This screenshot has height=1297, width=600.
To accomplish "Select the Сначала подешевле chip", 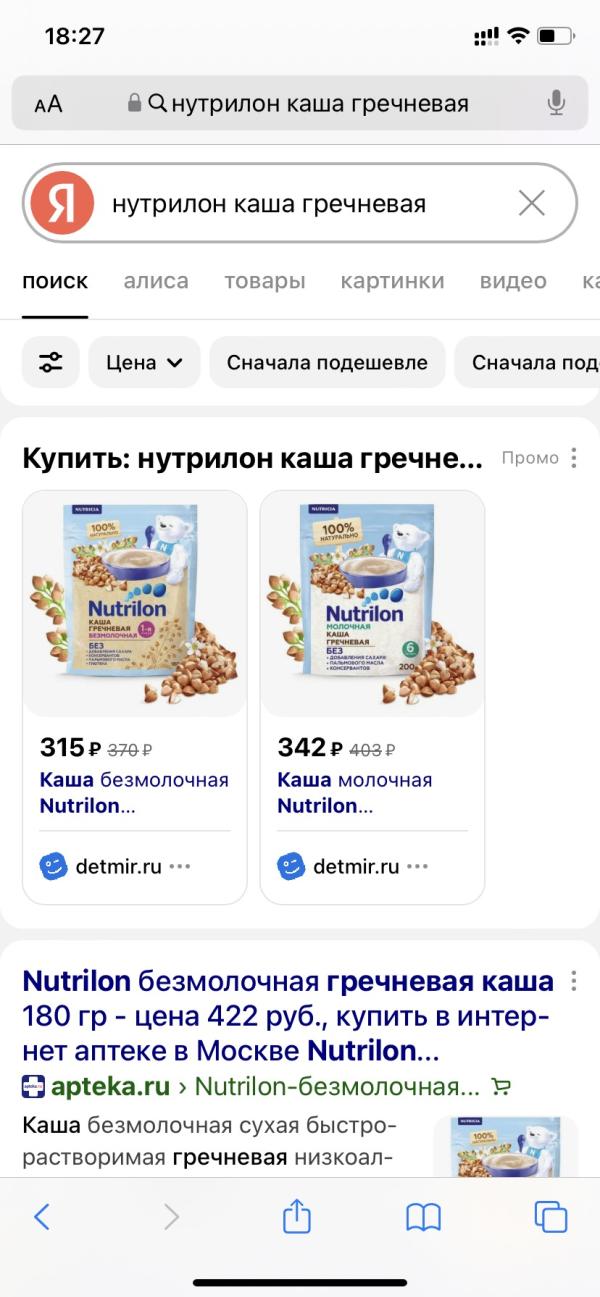I will pos(327,362).
